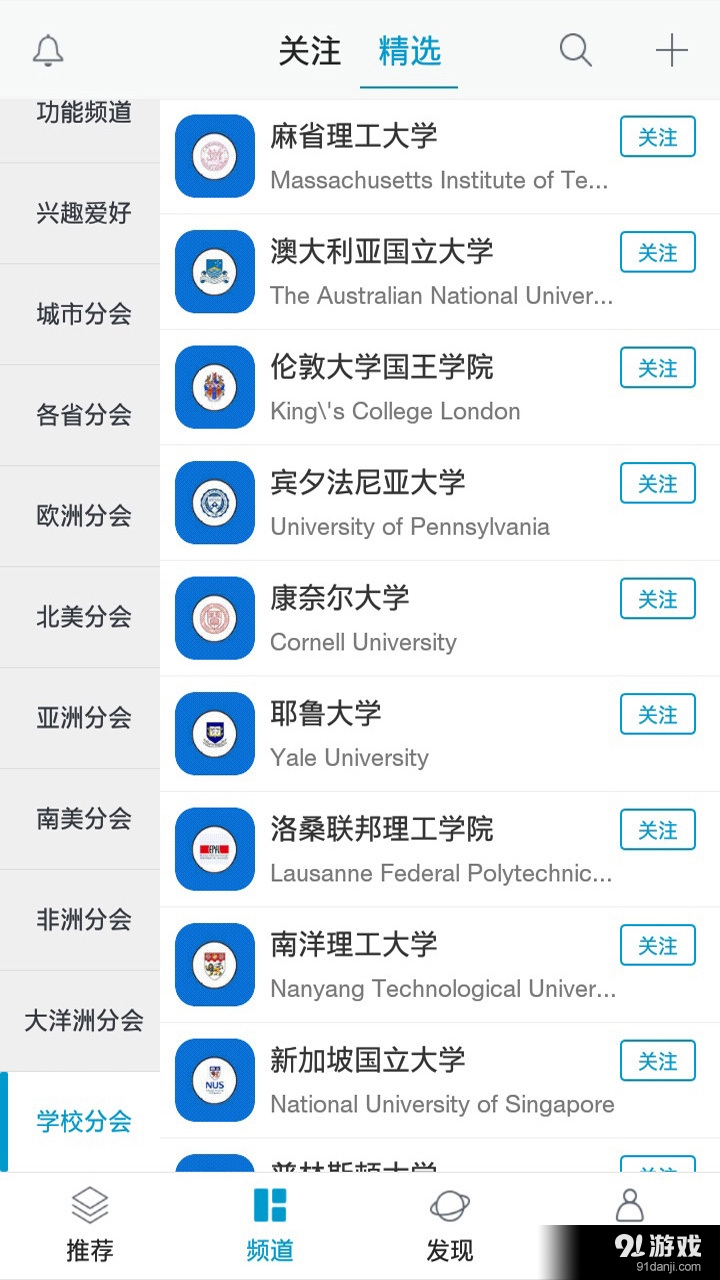The width and height of the screenshot is (720, 1280).
Task: Tap the NUS logo for National University of Singapore
Action: pyautogui.click(x=214, y=1080)
